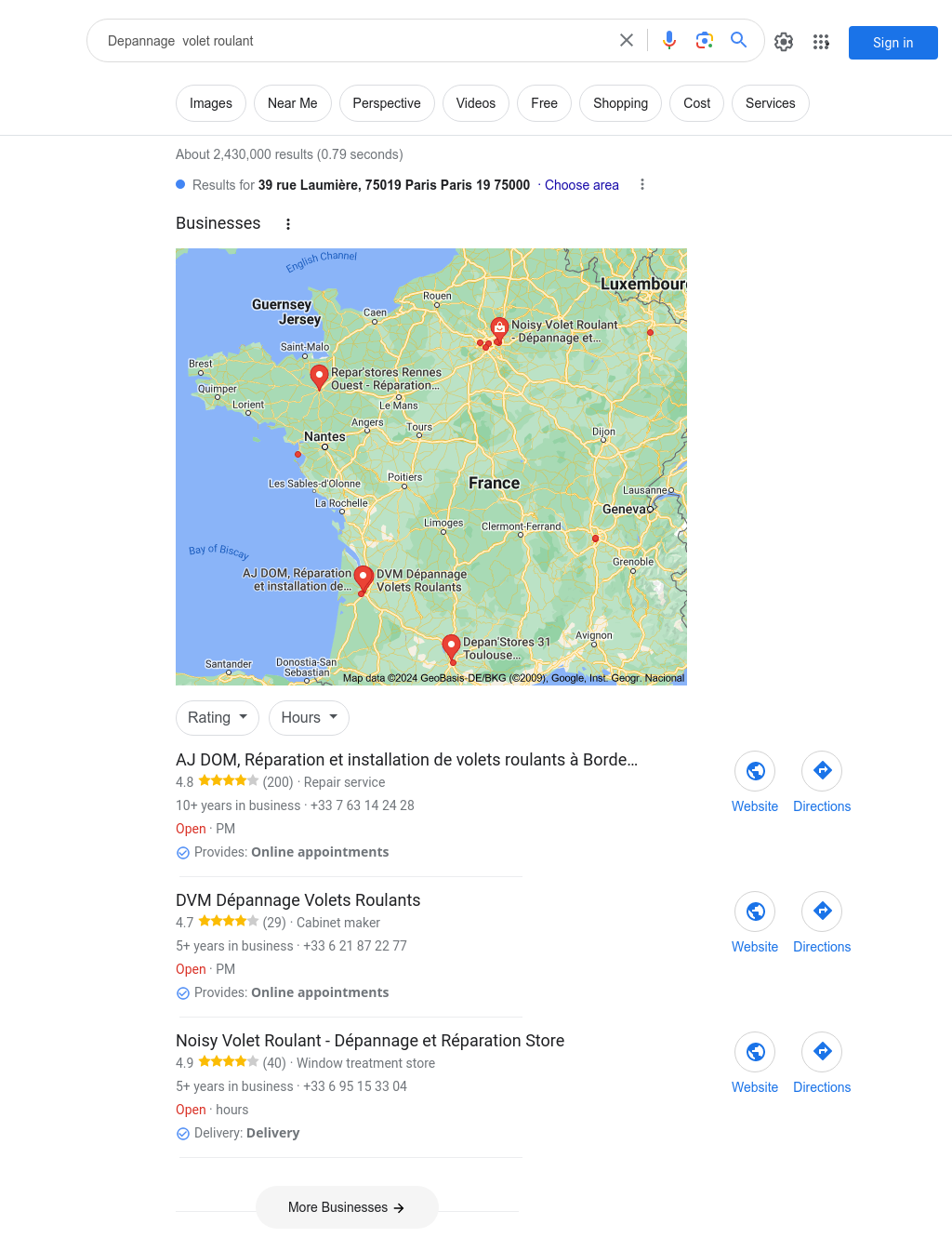Open the Google apps grid
Viewport: 952px width, 1251px height.
(821, 42)
